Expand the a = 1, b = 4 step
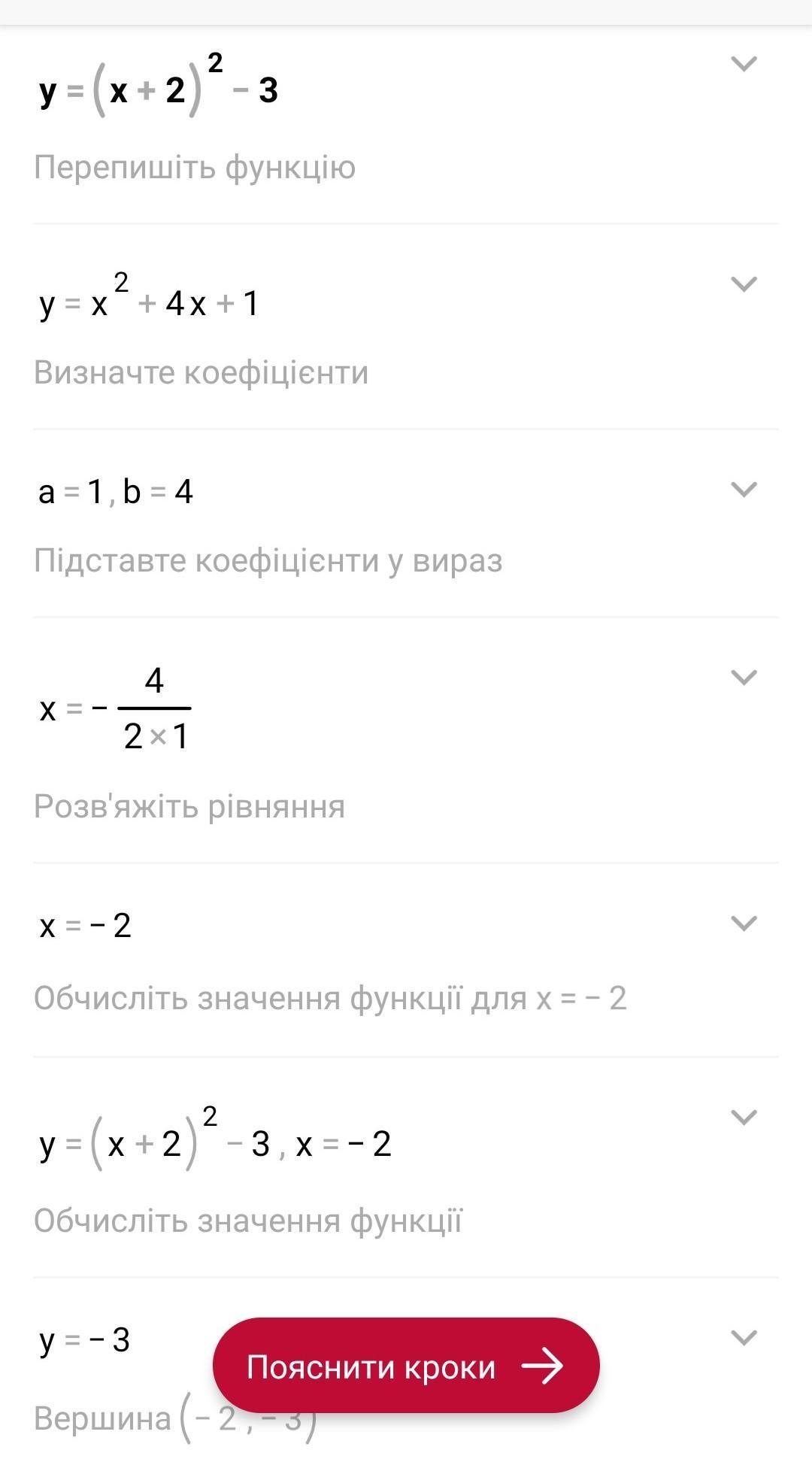Viewport: 812px width, 1471px height. (744, 490)
